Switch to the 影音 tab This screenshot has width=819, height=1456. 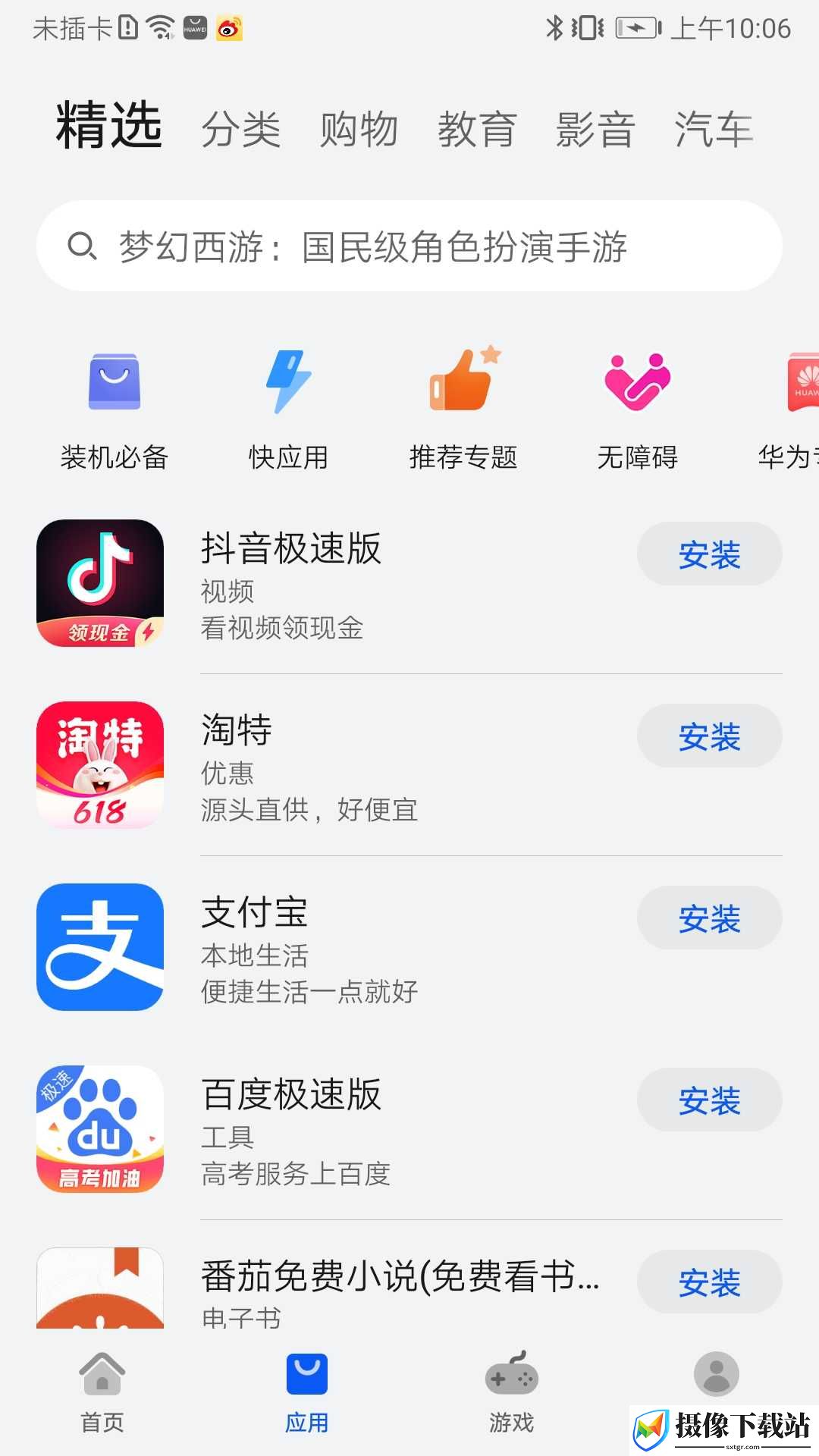coord(595,129)
